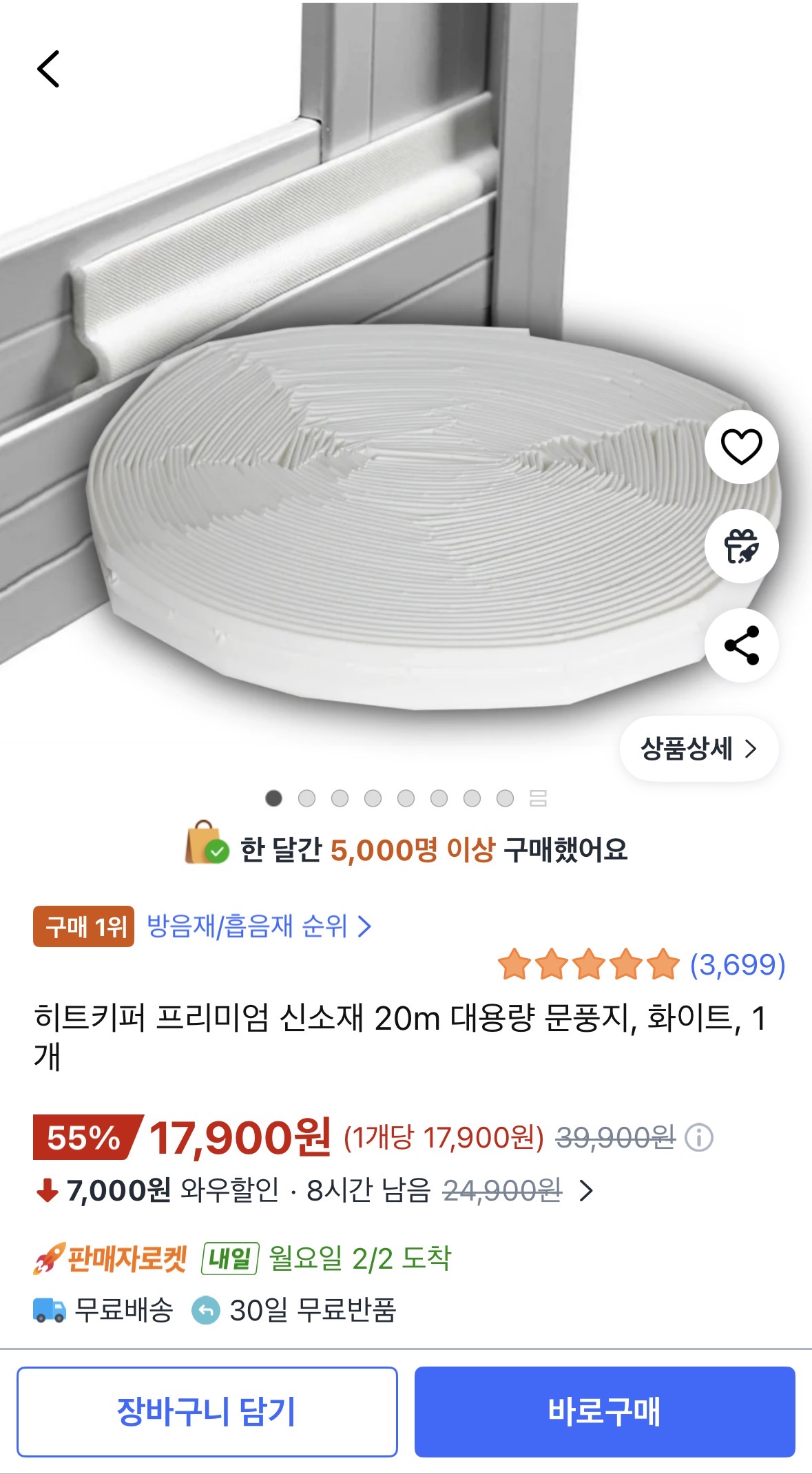
Task: Add product to wishlist with heart
Action: pyautogui.click(x=741, y=447)
